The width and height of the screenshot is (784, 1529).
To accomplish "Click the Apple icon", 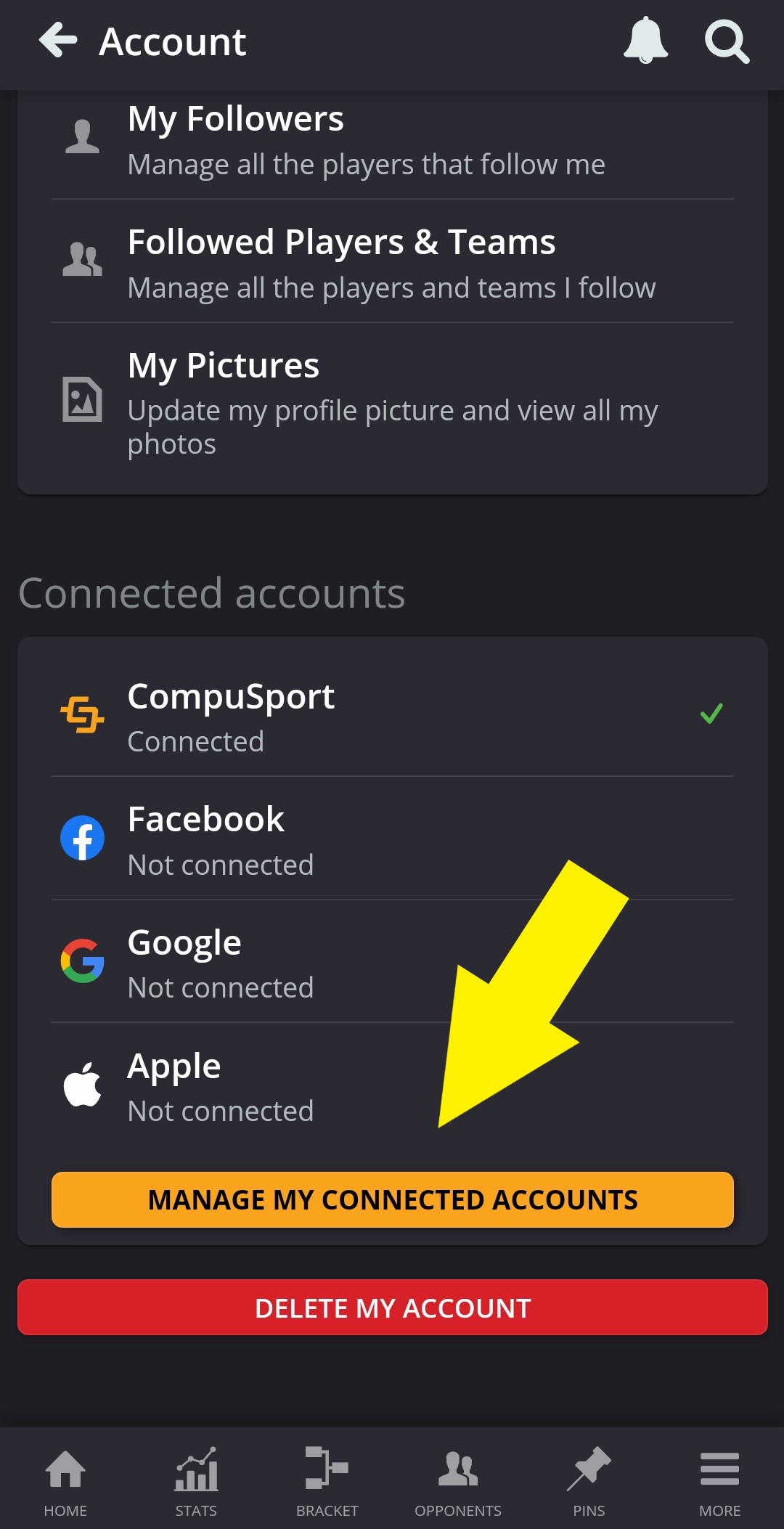I will click(83, 1084).
